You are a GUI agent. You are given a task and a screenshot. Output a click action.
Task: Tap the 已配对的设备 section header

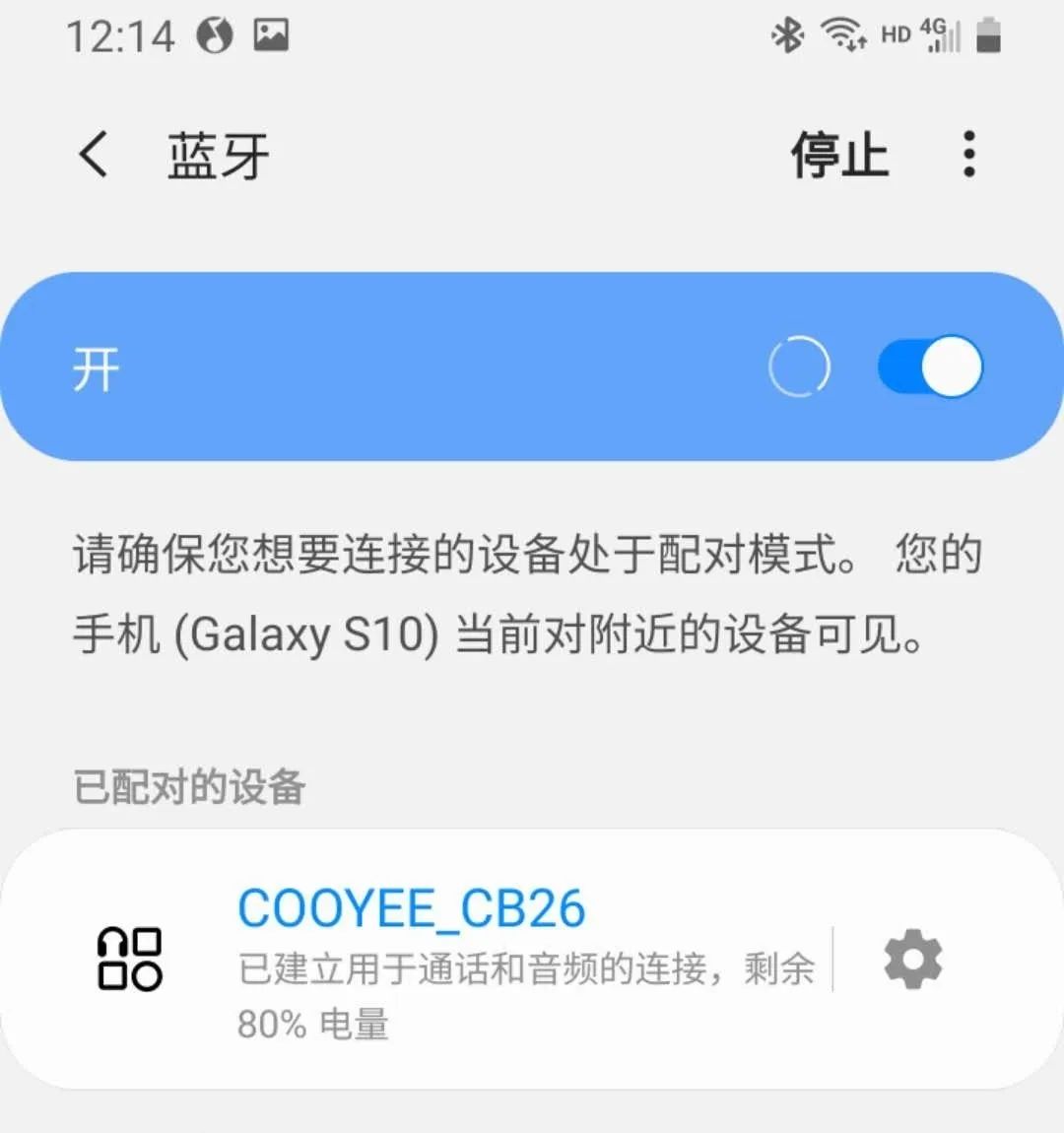click(x=187, y=786)
